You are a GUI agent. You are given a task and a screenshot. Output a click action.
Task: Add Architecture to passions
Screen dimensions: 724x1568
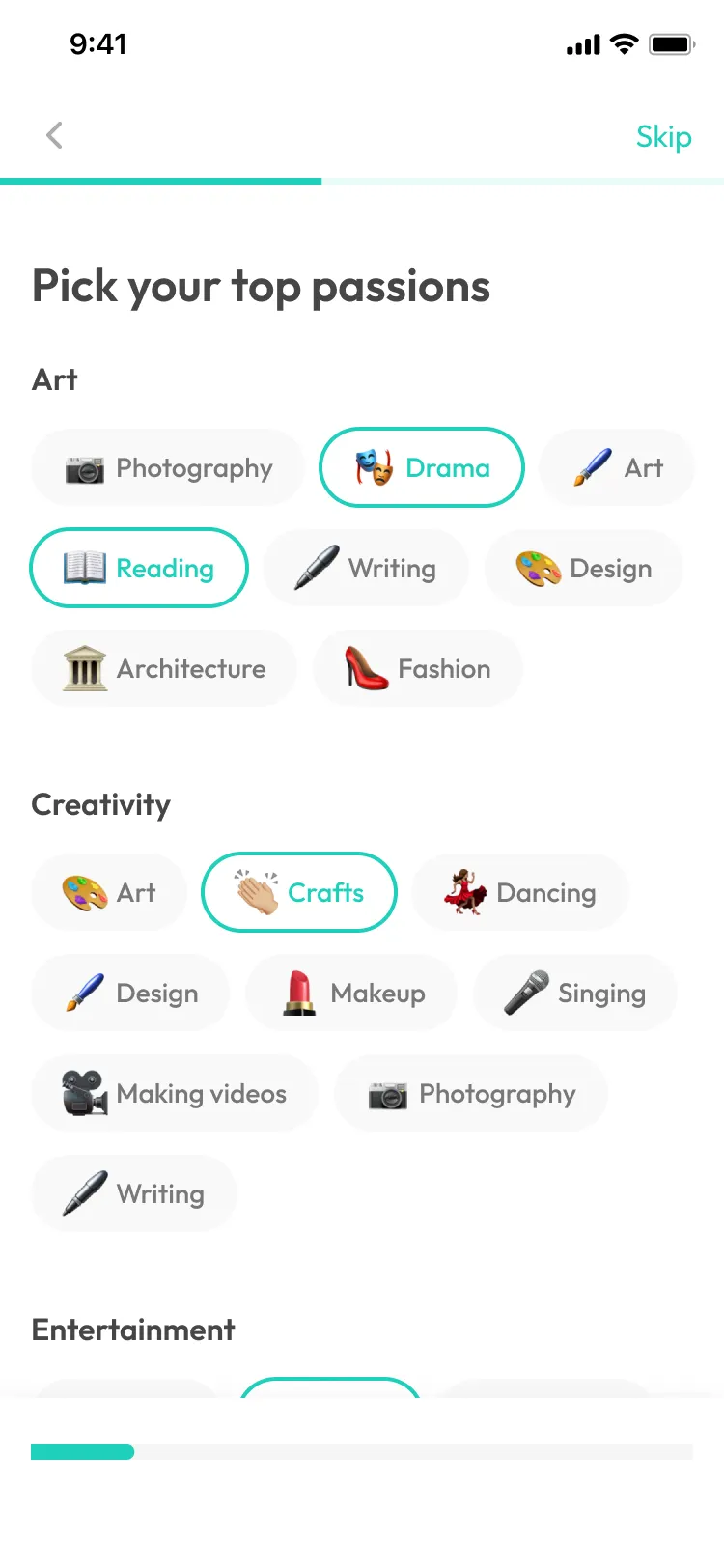(164, 668)
